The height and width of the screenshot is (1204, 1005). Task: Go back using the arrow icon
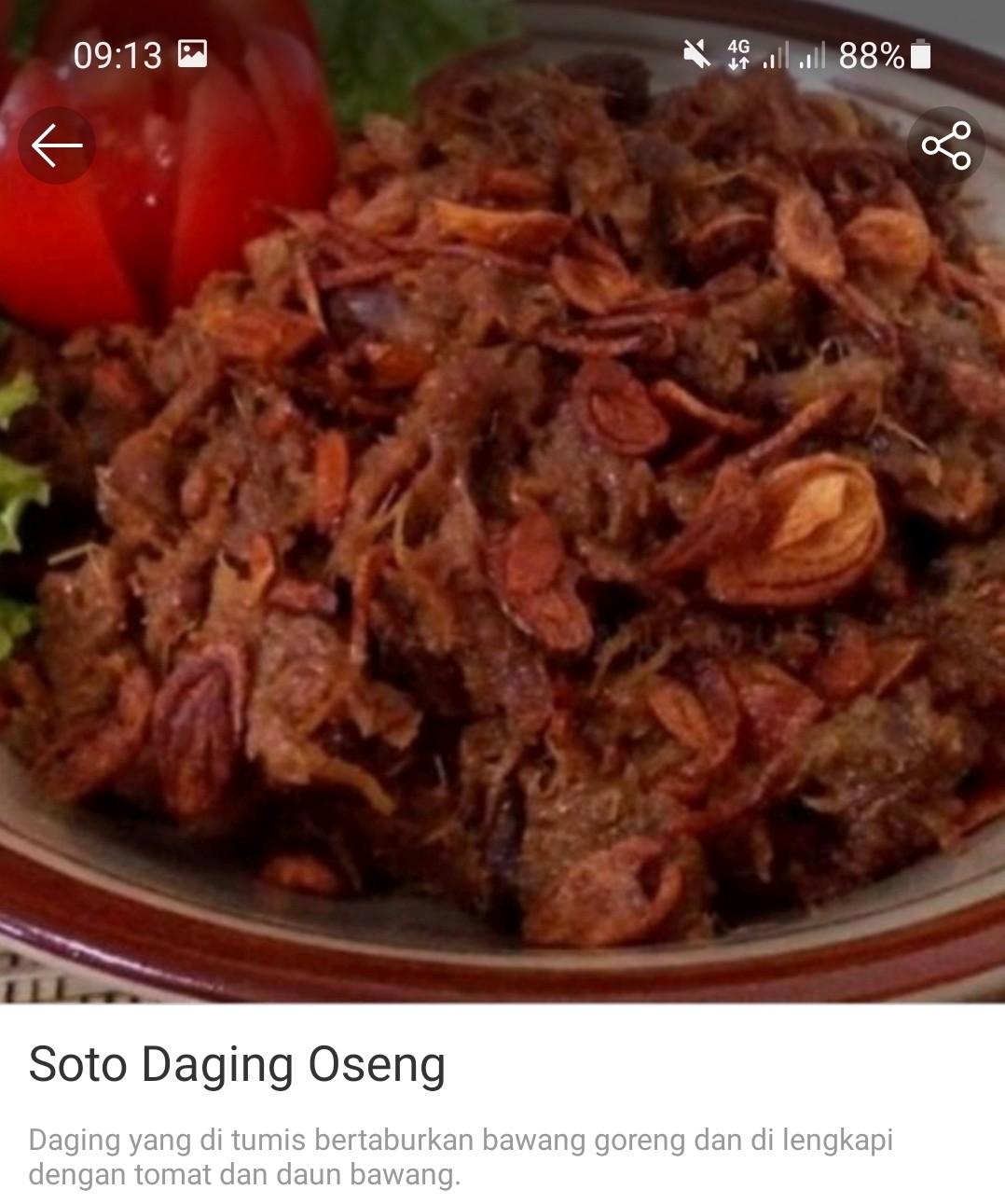[57, 145]
